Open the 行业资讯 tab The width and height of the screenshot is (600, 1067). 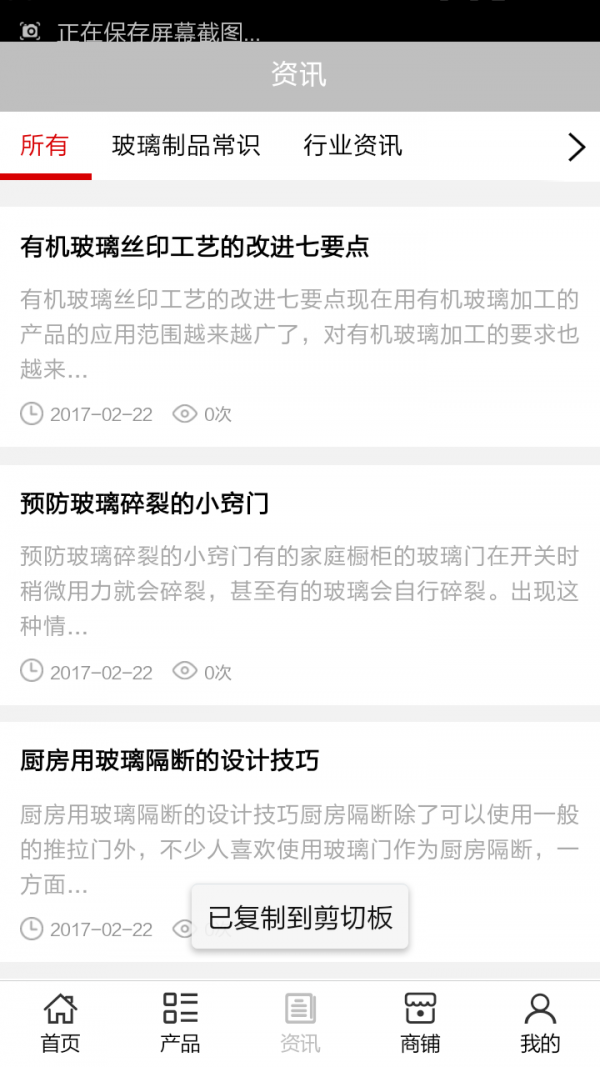pos(353,146)
